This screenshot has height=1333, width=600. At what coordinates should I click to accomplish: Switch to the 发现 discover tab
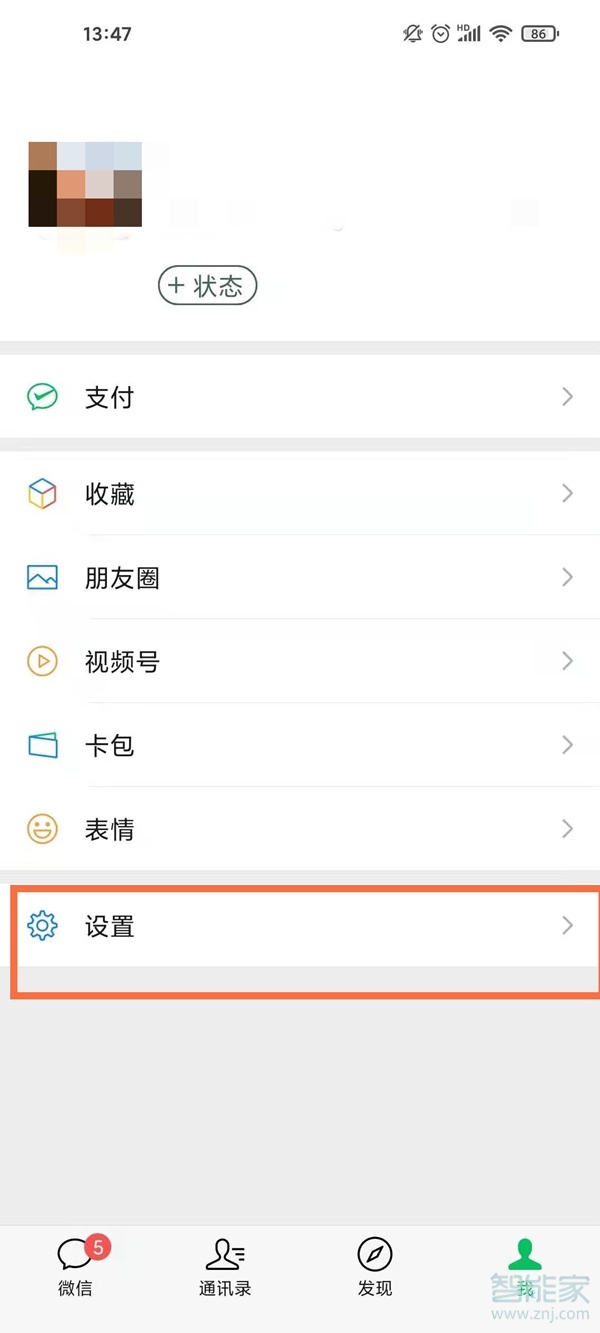[375, 1267]
